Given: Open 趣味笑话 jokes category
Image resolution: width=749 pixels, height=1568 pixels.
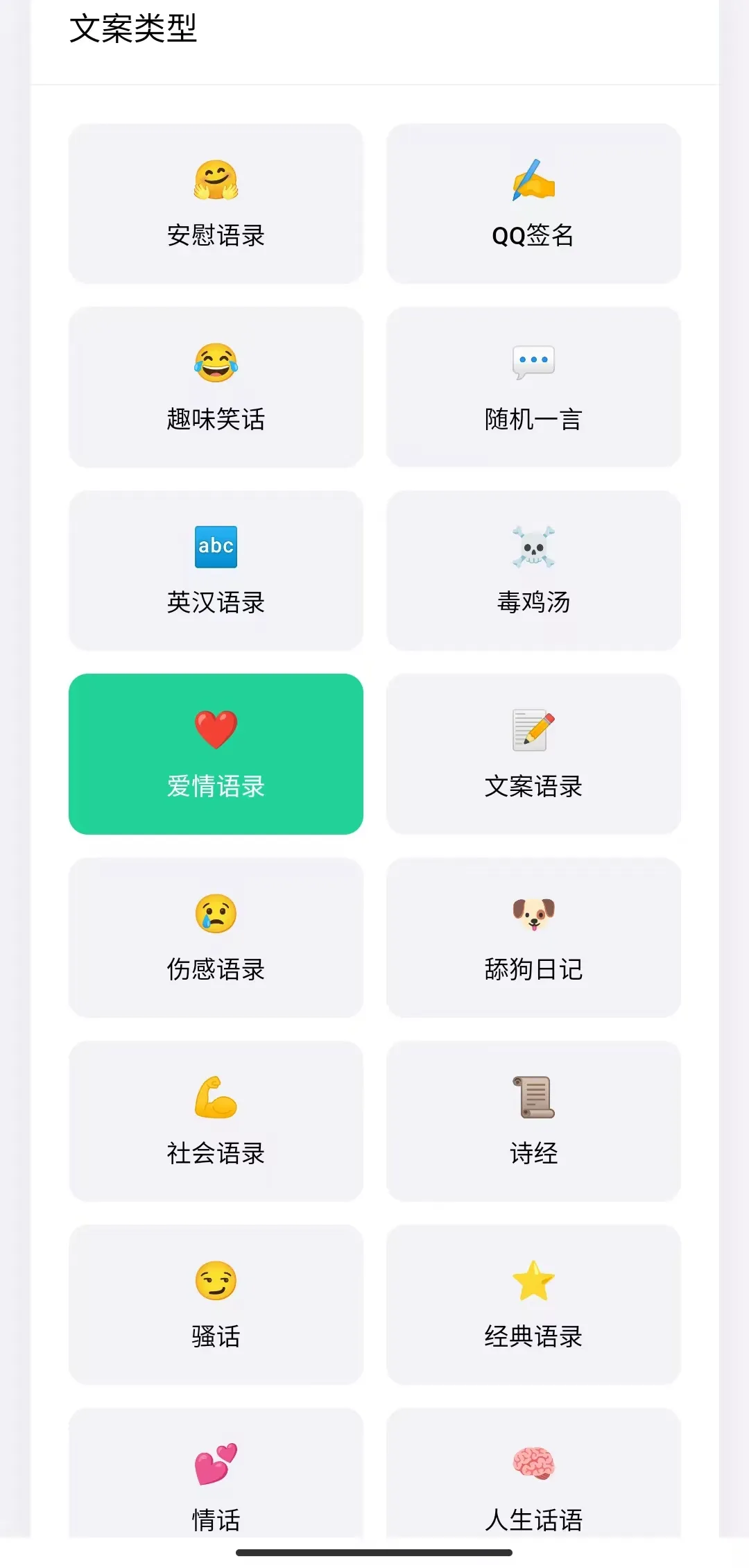Looking at the screenshot, I should [x=216, y=387].
